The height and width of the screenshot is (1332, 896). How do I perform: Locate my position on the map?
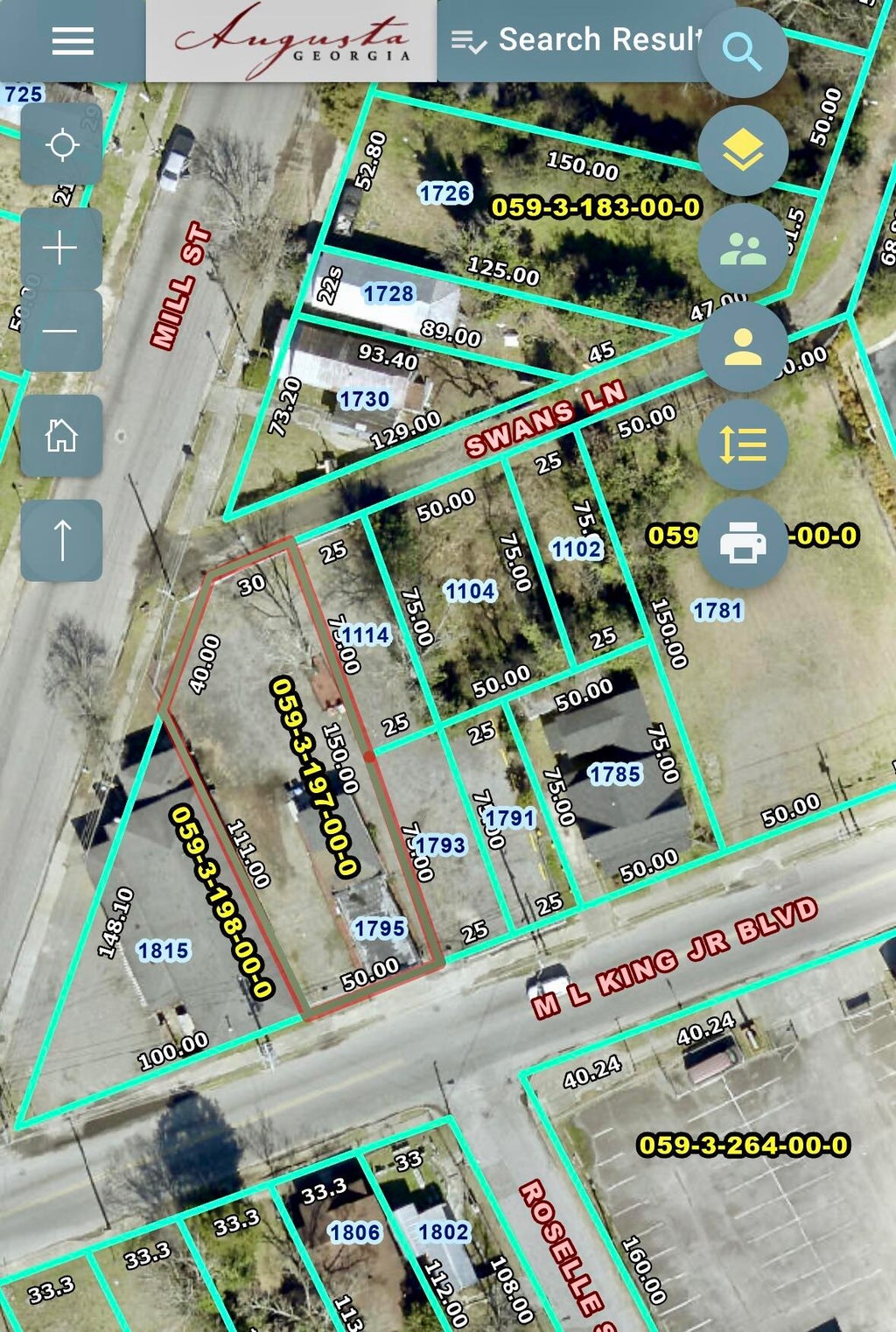(61, 144)
